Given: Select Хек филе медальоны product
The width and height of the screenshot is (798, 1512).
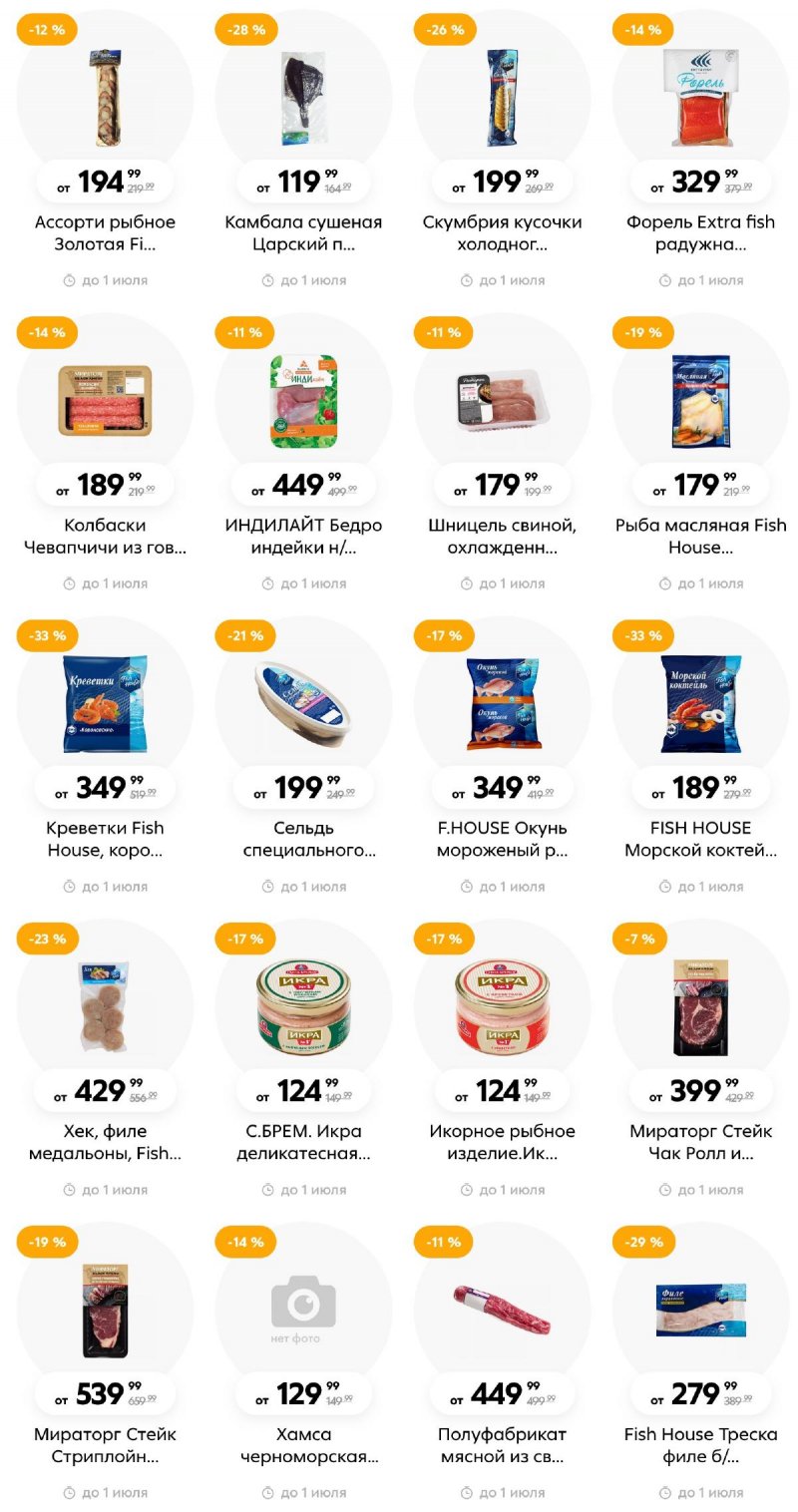Looking at the screenshot, I should click(x=105, y=1007).
